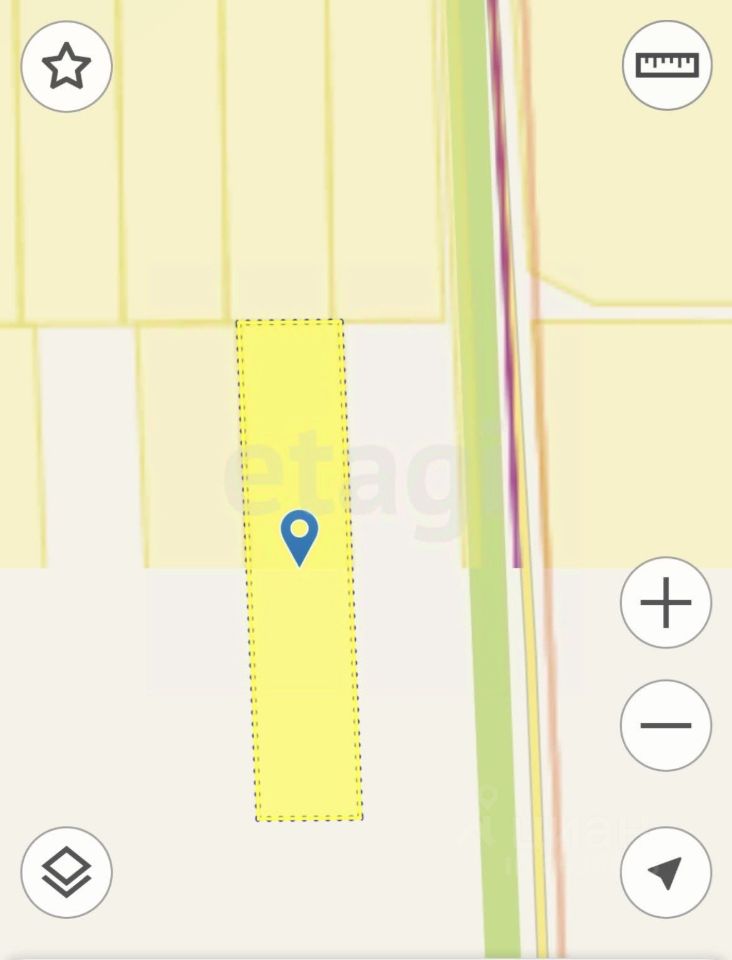The width and height of the screenshot is (732, 960).
Task: Open the favorites star button
Action: pos(66,66)
